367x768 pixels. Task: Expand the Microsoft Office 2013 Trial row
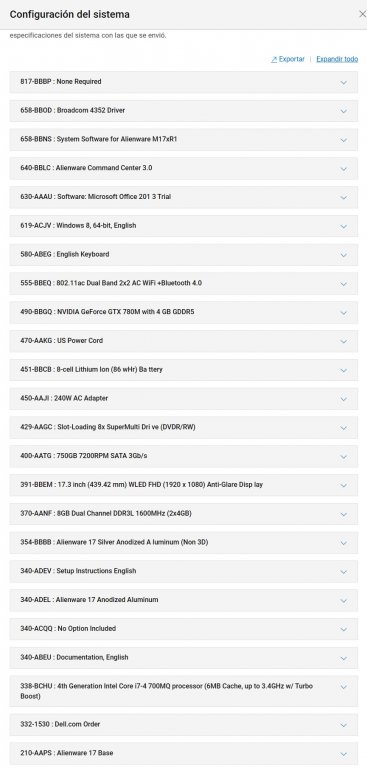click(x=184, y=197)
